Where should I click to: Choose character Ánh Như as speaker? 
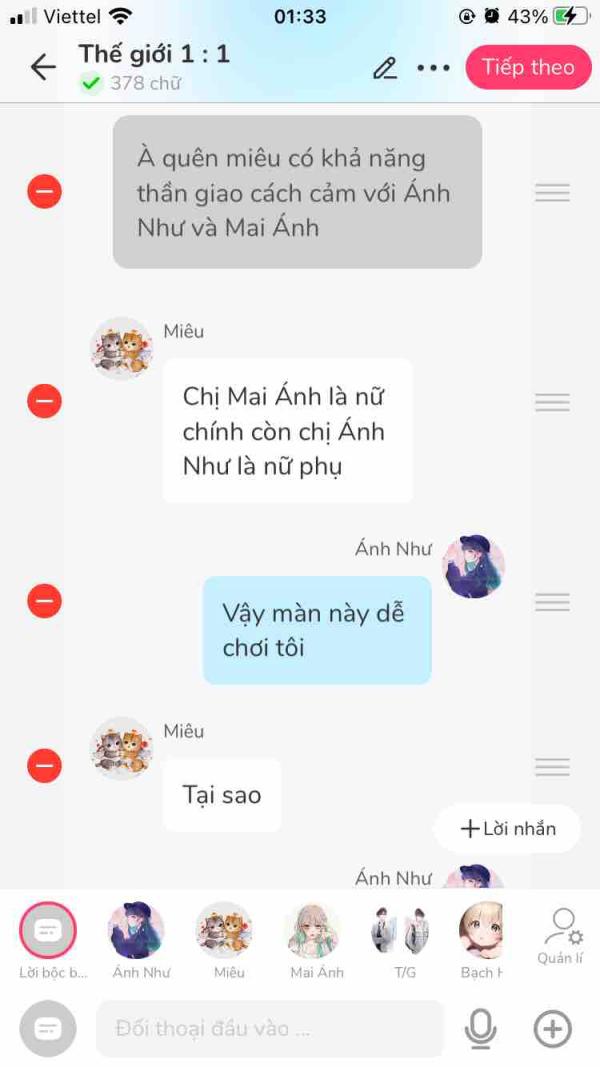[137, 940]
